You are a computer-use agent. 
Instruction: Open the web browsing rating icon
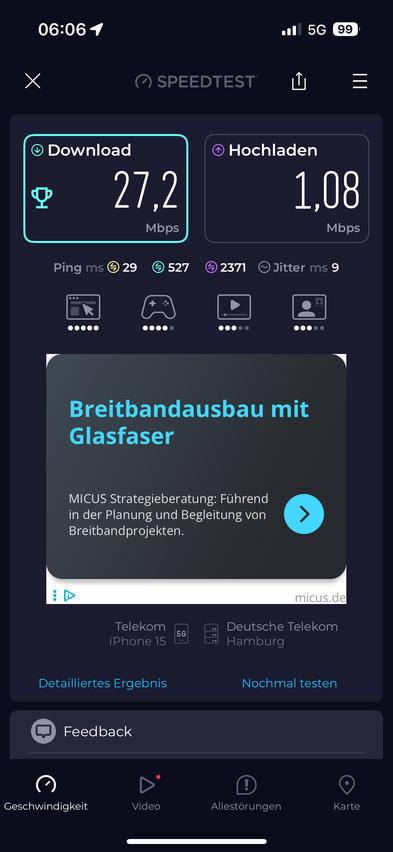coord(83,312)
